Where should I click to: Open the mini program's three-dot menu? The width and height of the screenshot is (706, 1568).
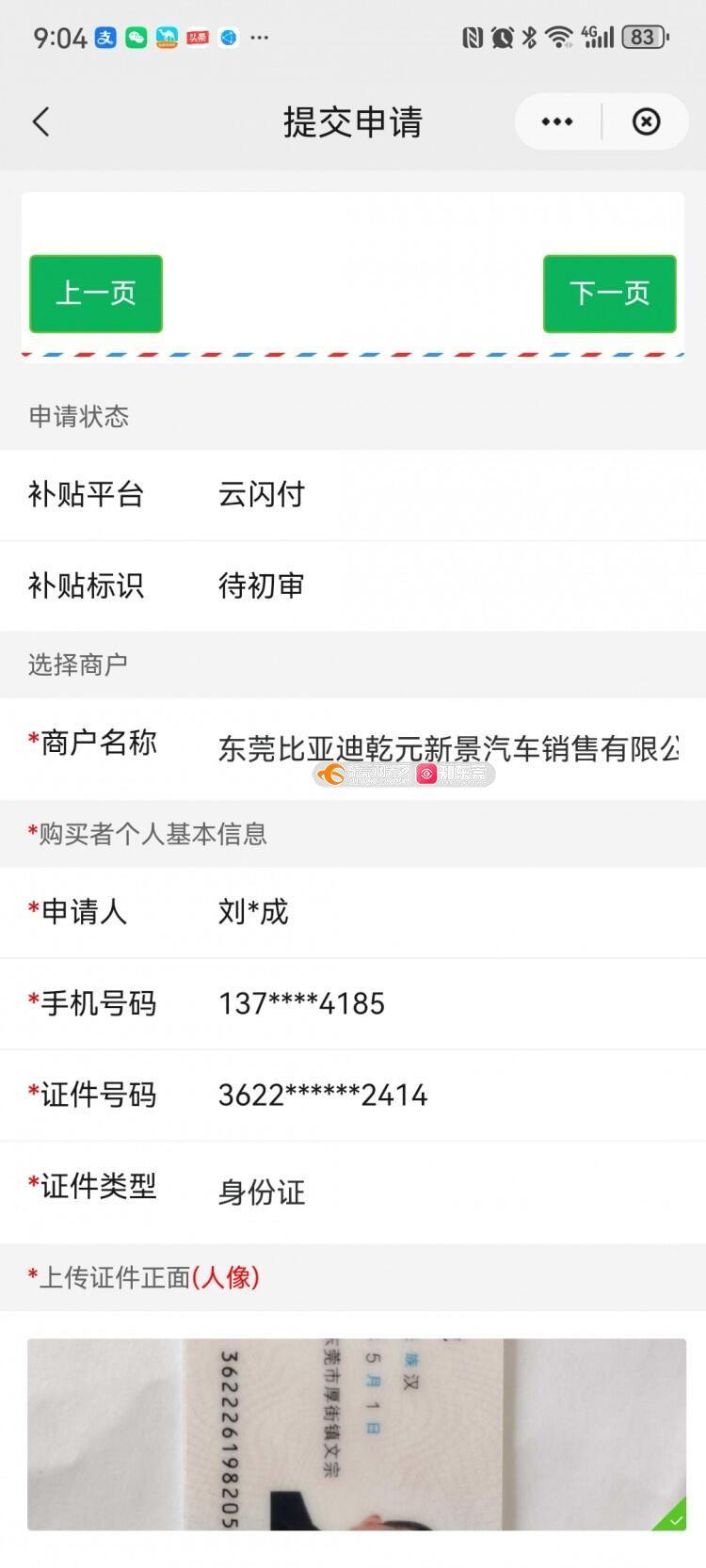557,121
